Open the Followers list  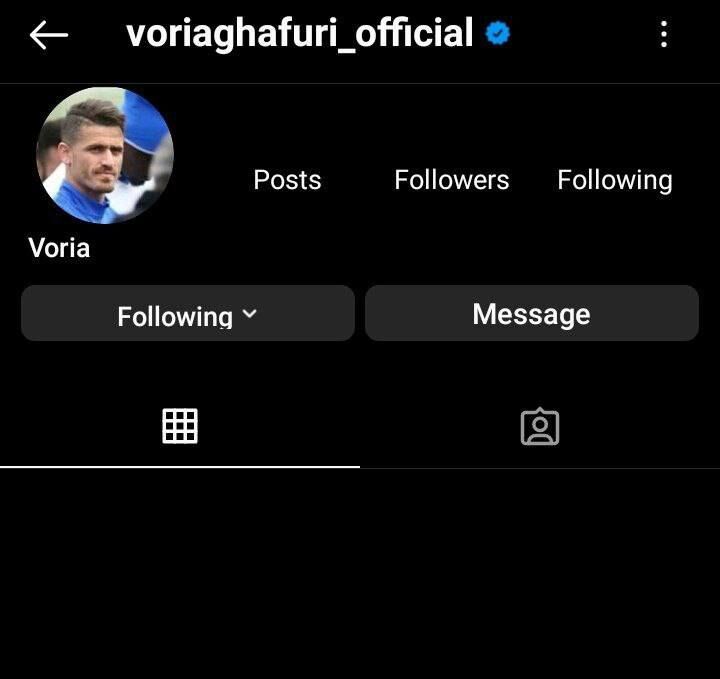tap(451, 180)
